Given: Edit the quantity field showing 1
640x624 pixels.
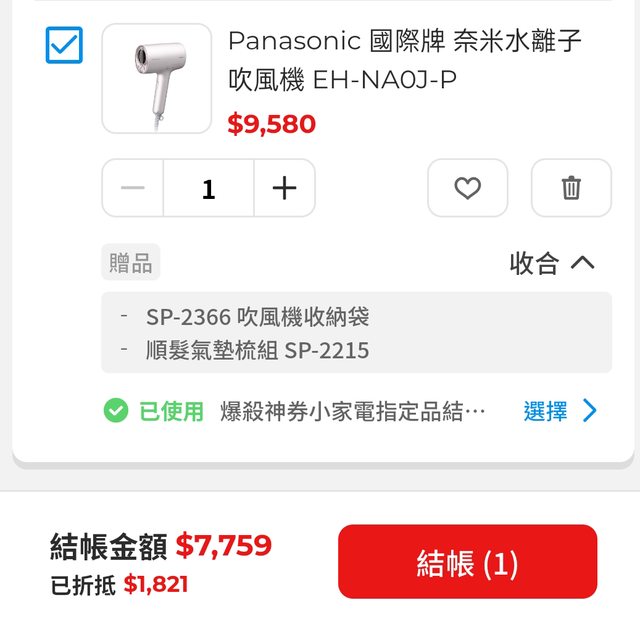Looking at the screenshot, I should (208, 188).
